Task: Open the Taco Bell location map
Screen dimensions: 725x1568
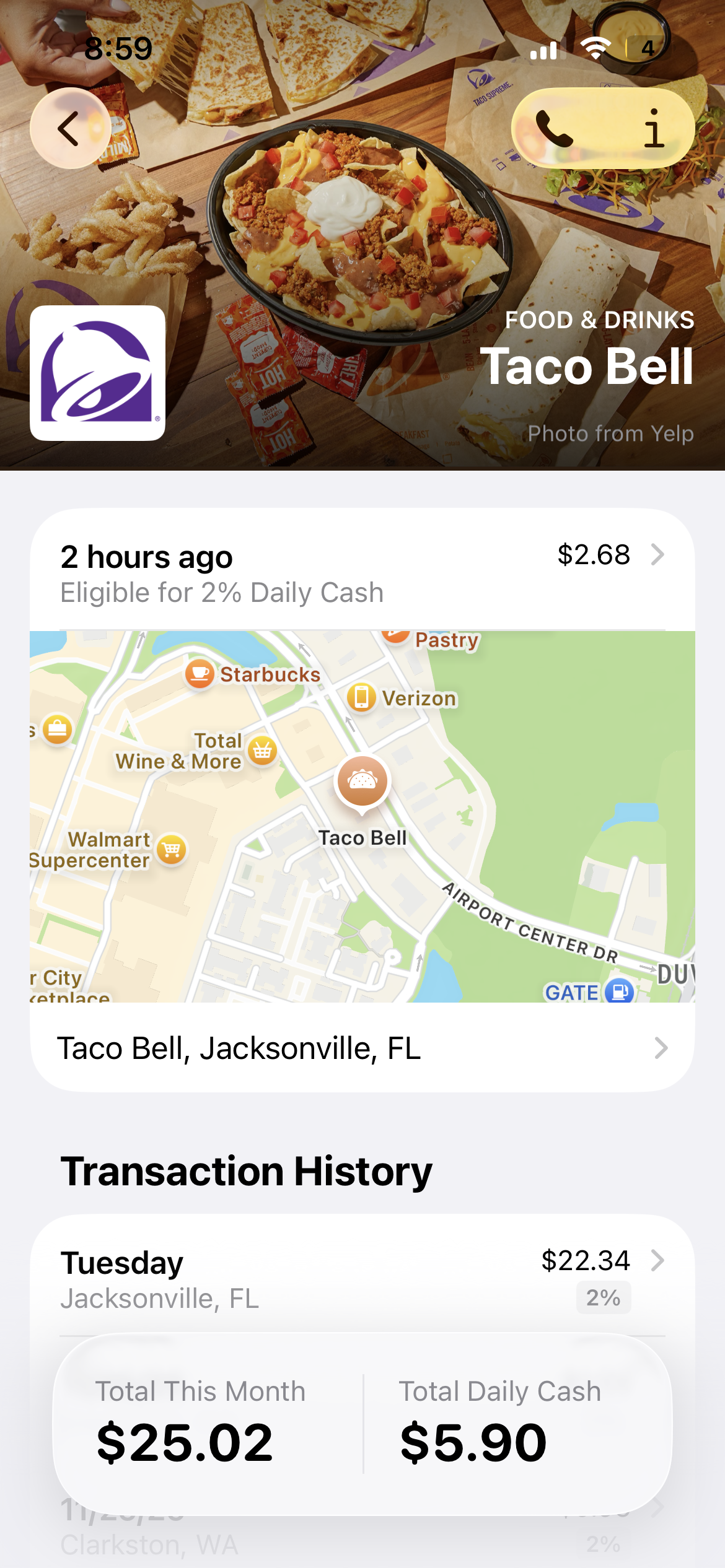Action: coord(362,815)
